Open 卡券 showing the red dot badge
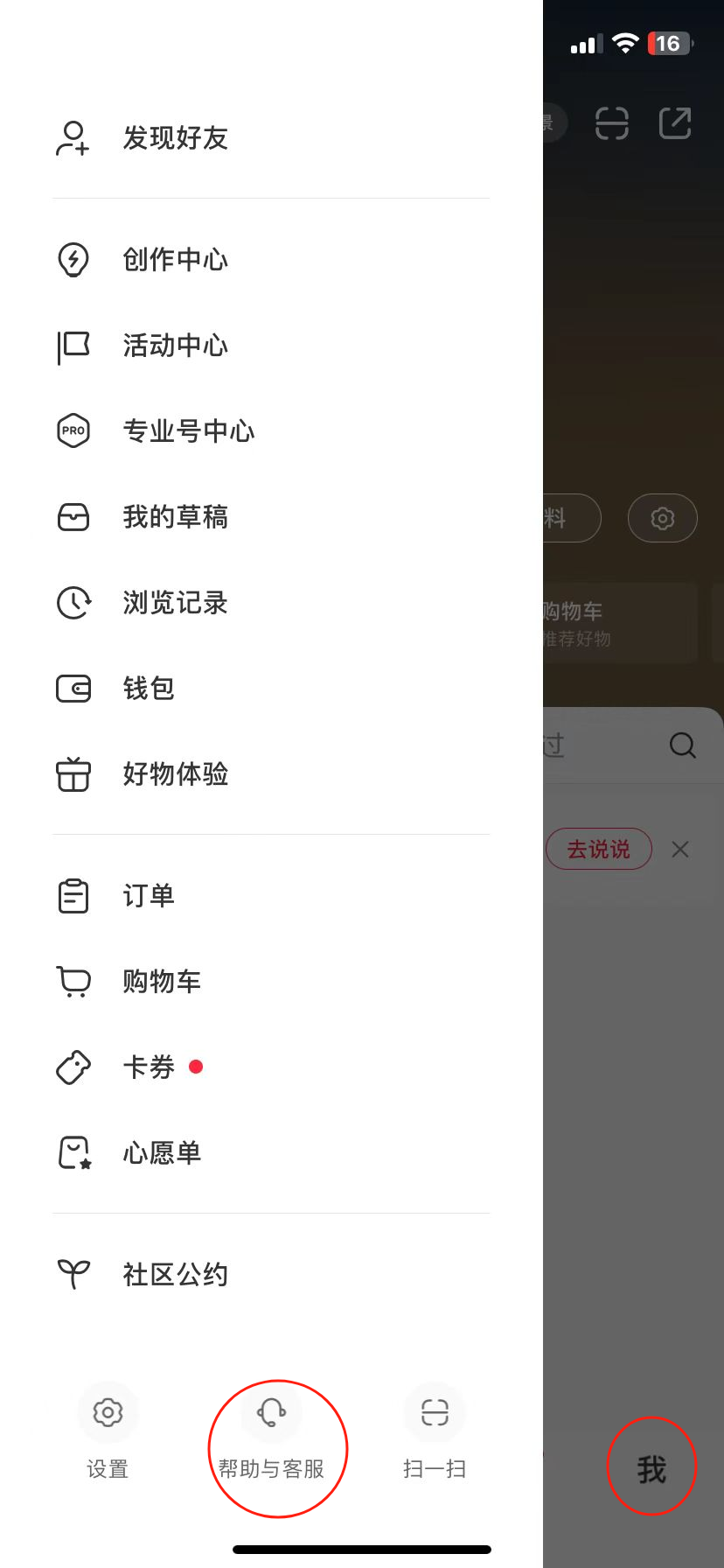 pos(149,1067)
